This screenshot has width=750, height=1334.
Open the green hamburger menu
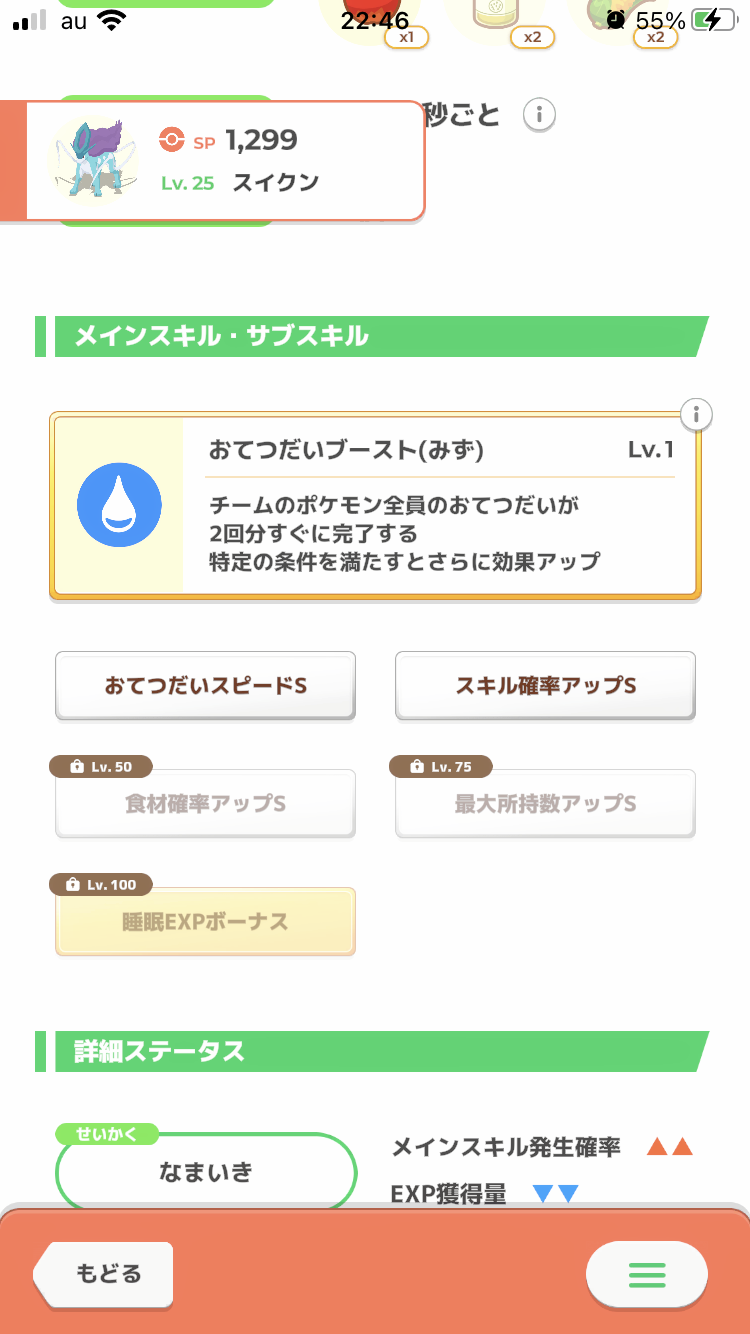(x=647, y=1275)
